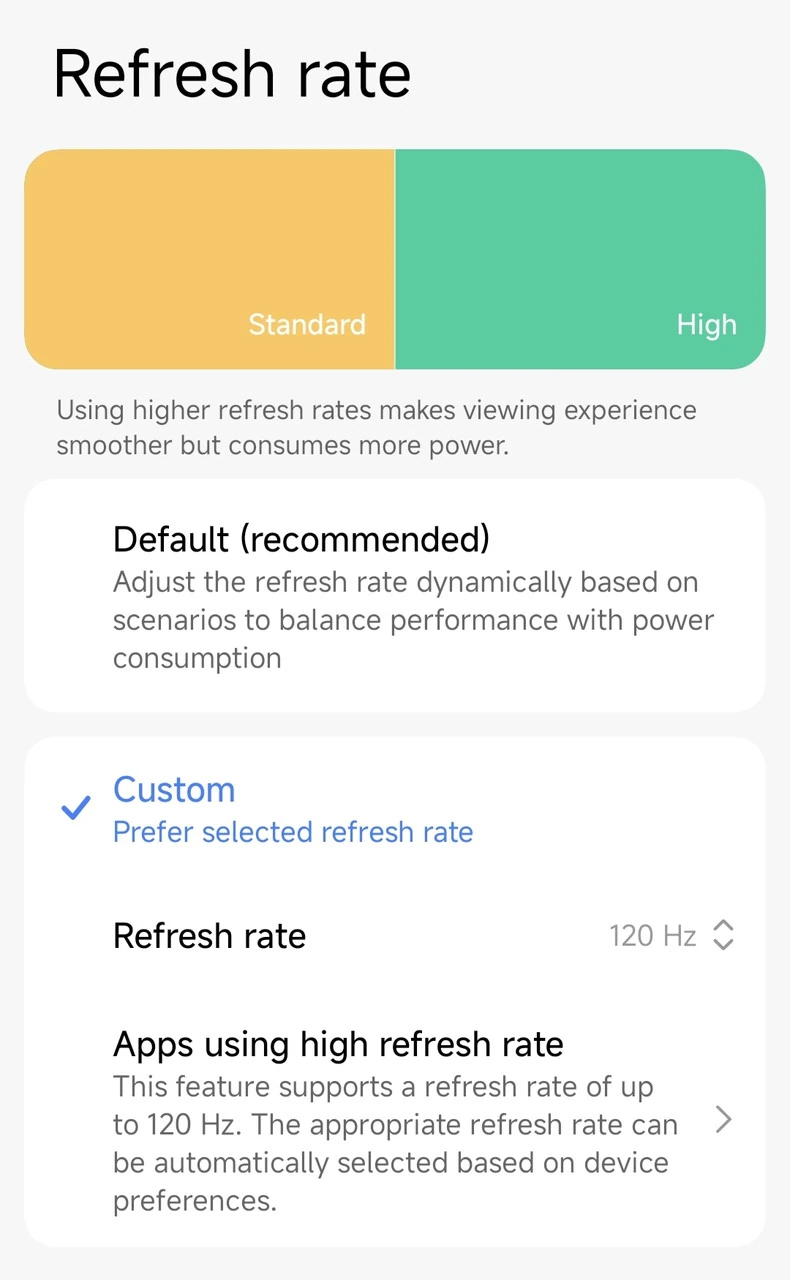Open Apps using high refresh rate
Screen dimensions: 790x1280
point(394,1119)
